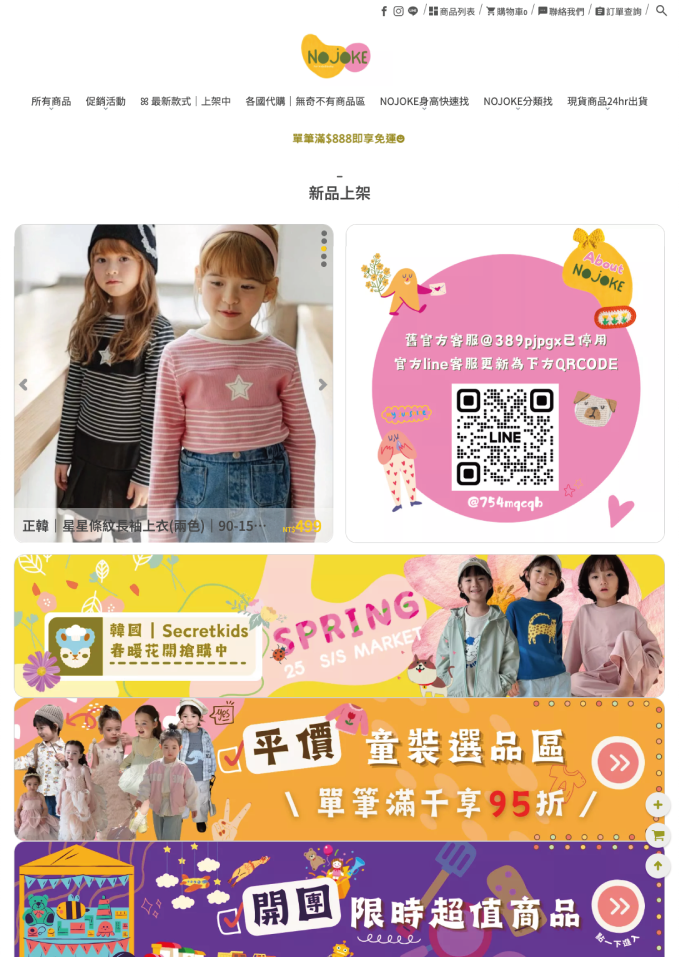Expand NOJOKE分類找 menu

[x=517, y=101]
